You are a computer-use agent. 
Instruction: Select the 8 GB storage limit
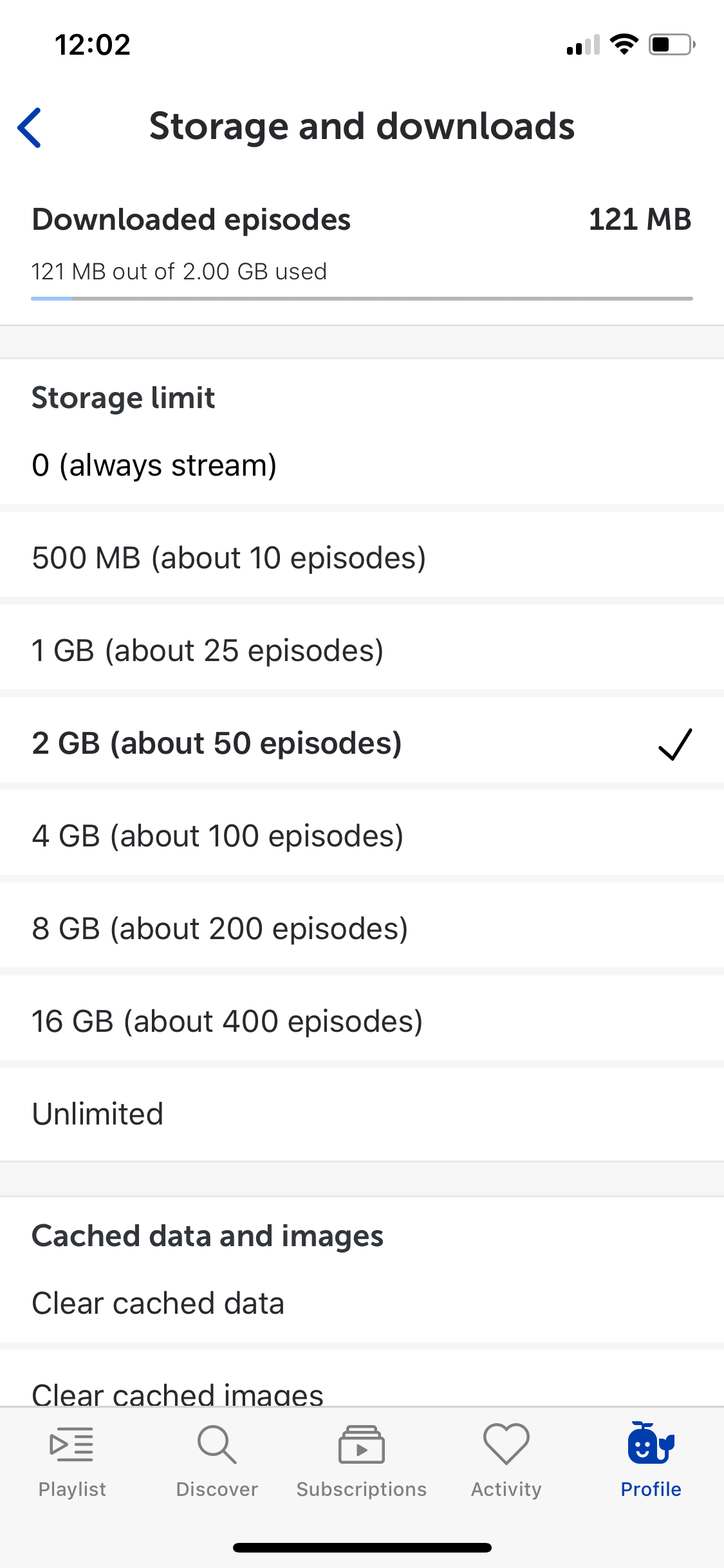[x=362, y=928]
